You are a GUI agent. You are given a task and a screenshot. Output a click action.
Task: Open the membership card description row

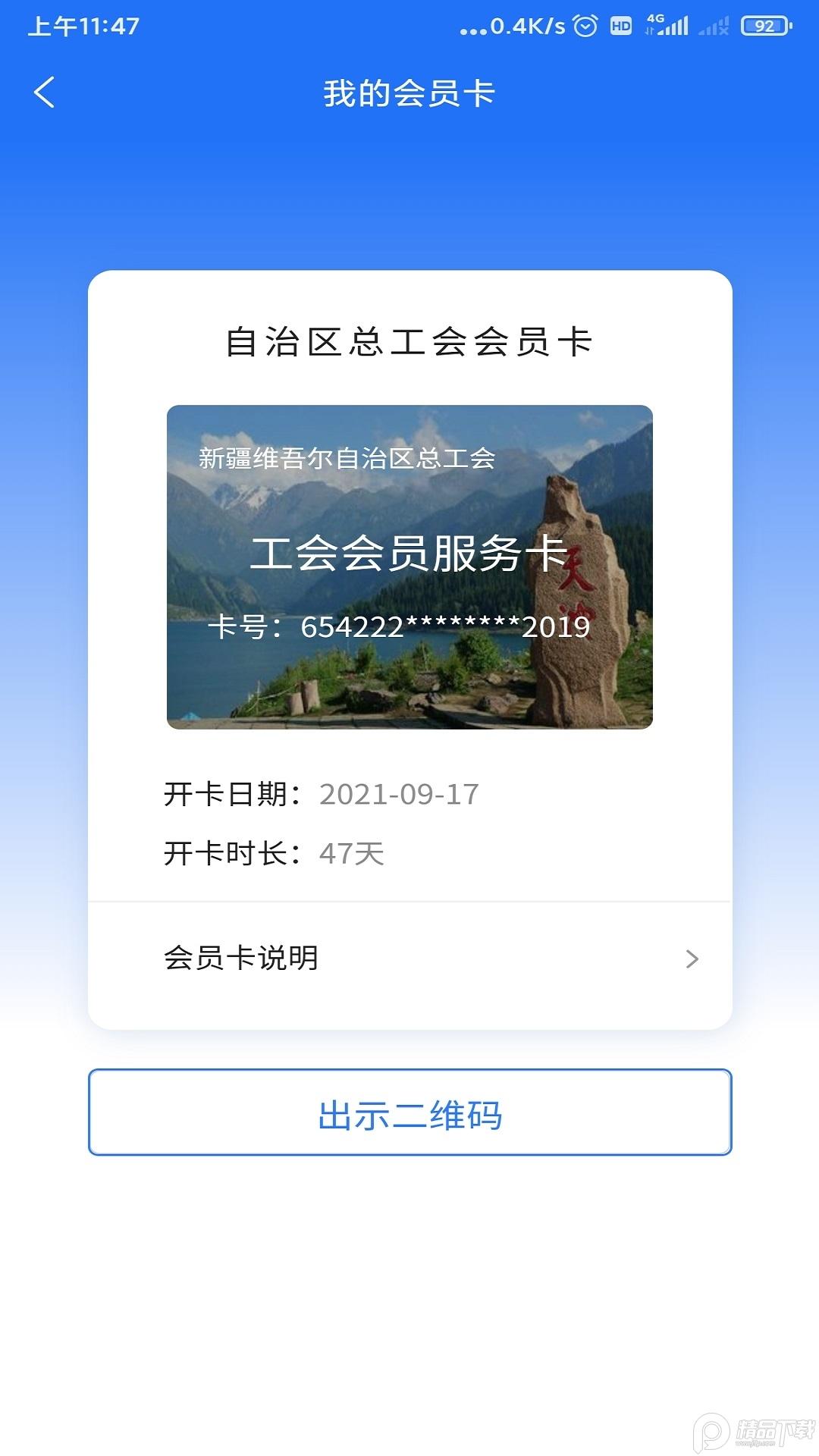(409, 959)
